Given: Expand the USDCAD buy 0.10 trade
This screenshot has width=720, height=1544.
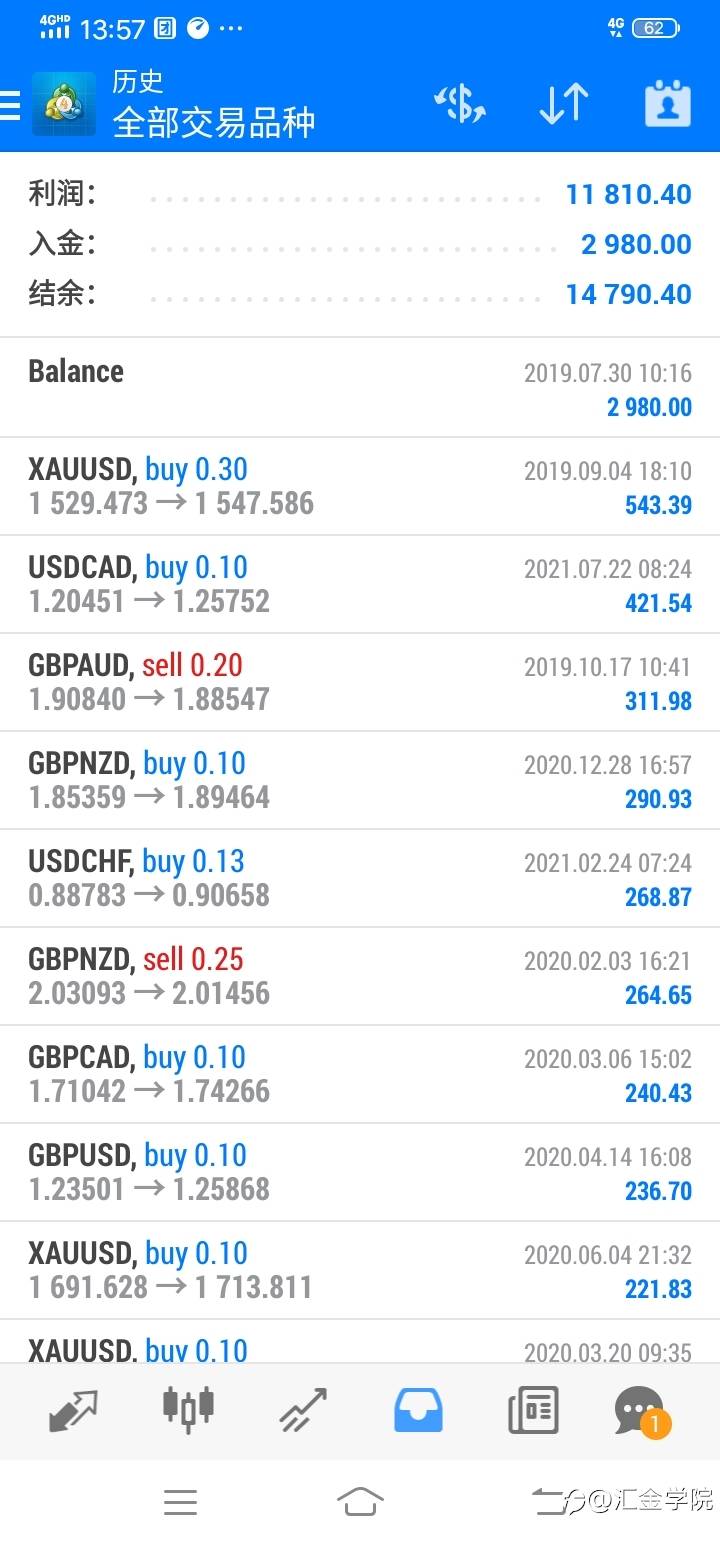Looking at the screenshot, I should tap(360, 584).
